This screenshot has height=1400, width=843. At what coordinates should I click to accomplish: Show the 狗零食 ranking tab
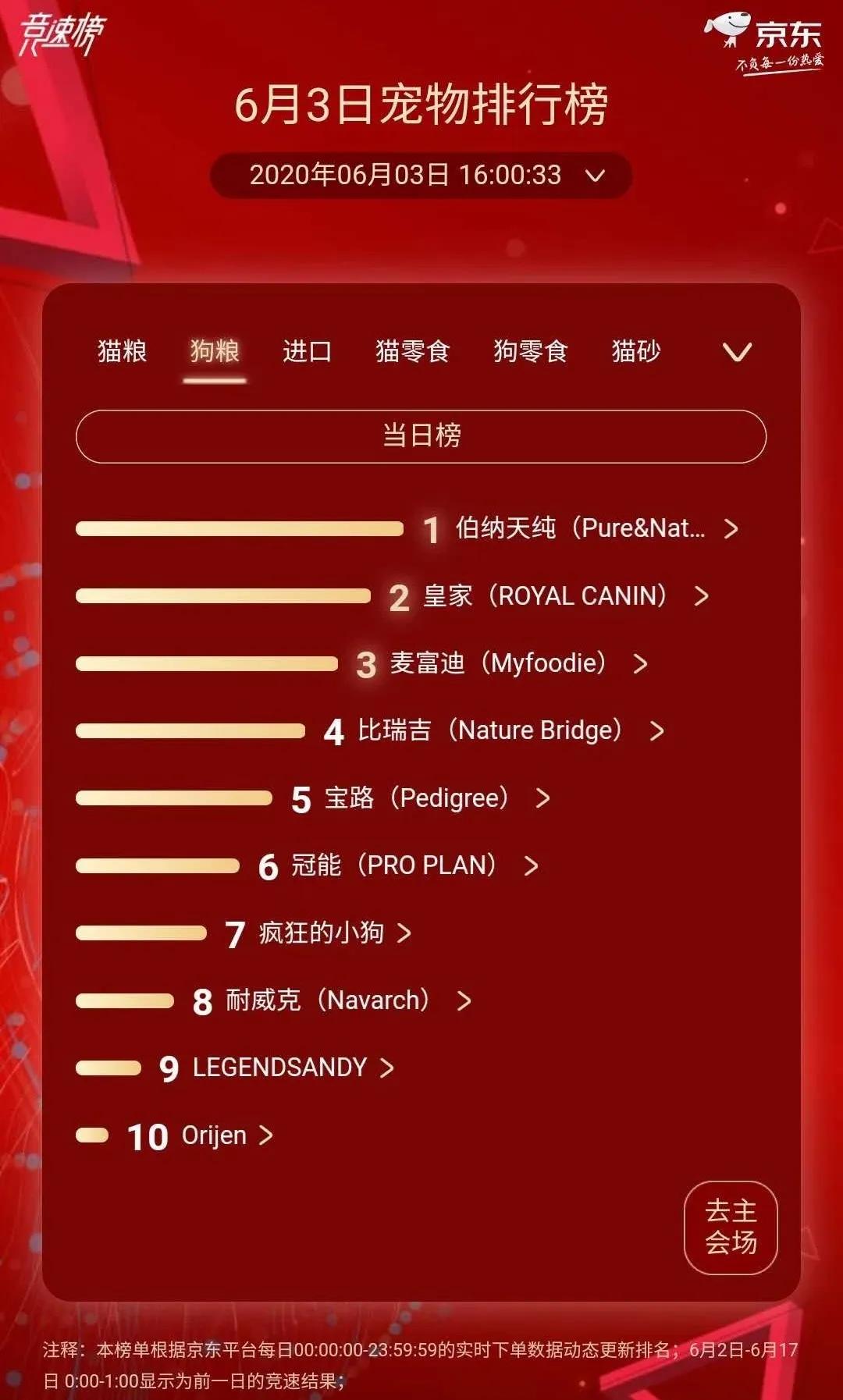(x=530, y=351)
